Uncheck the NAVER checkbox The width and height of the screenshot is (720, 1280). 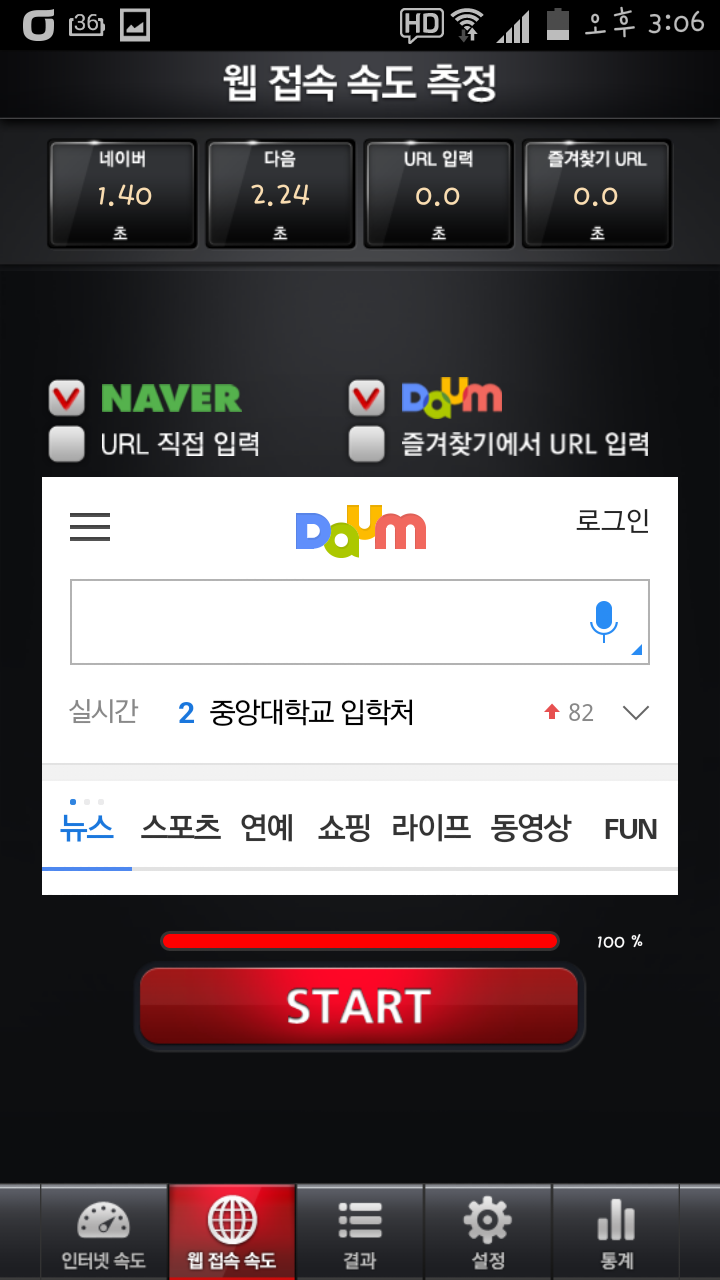point(67,399)
